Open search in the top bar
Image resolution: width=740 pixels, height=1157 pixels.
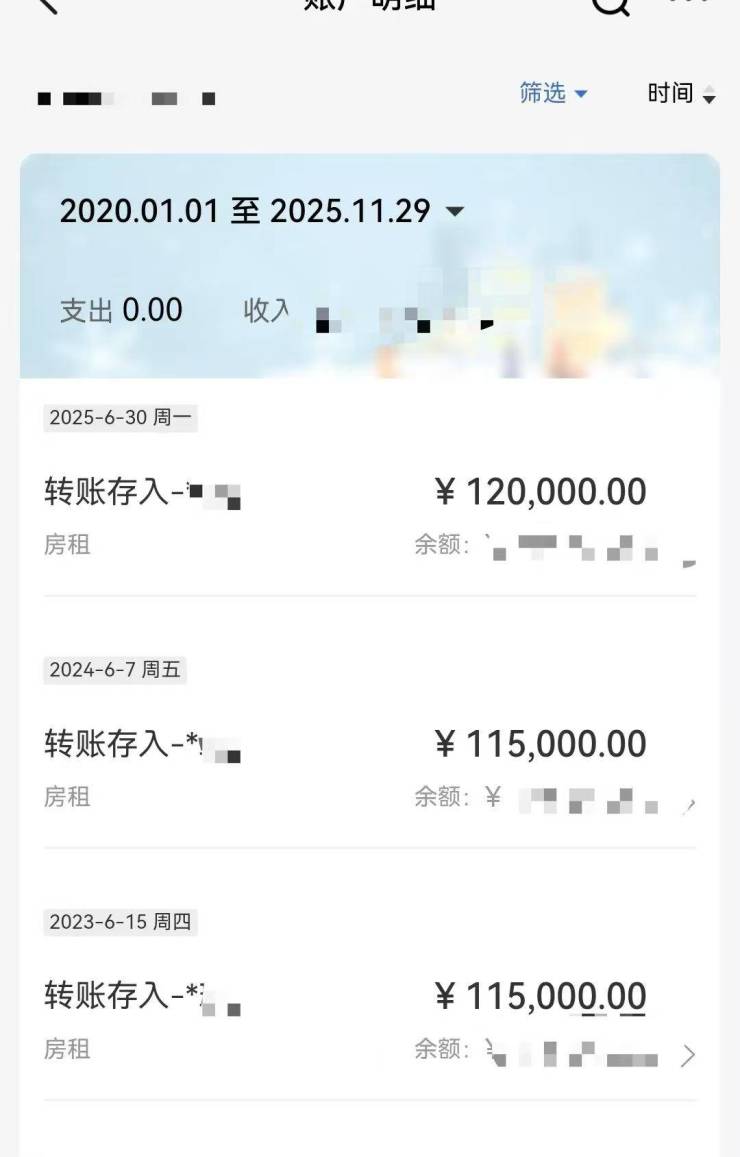coord(611,5)
